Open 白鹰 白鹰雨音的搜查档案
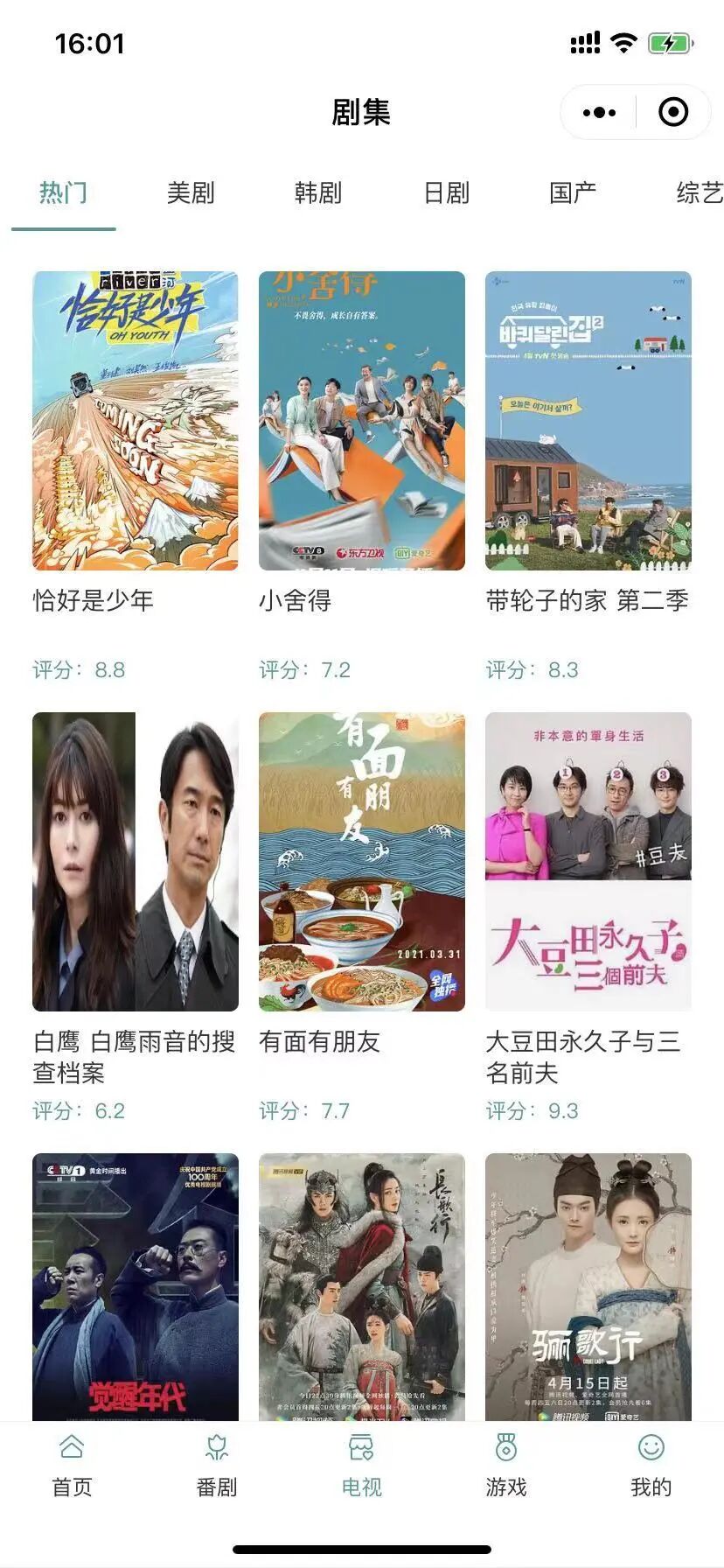The image size is (724, 1568). click(x=136, y=862)
